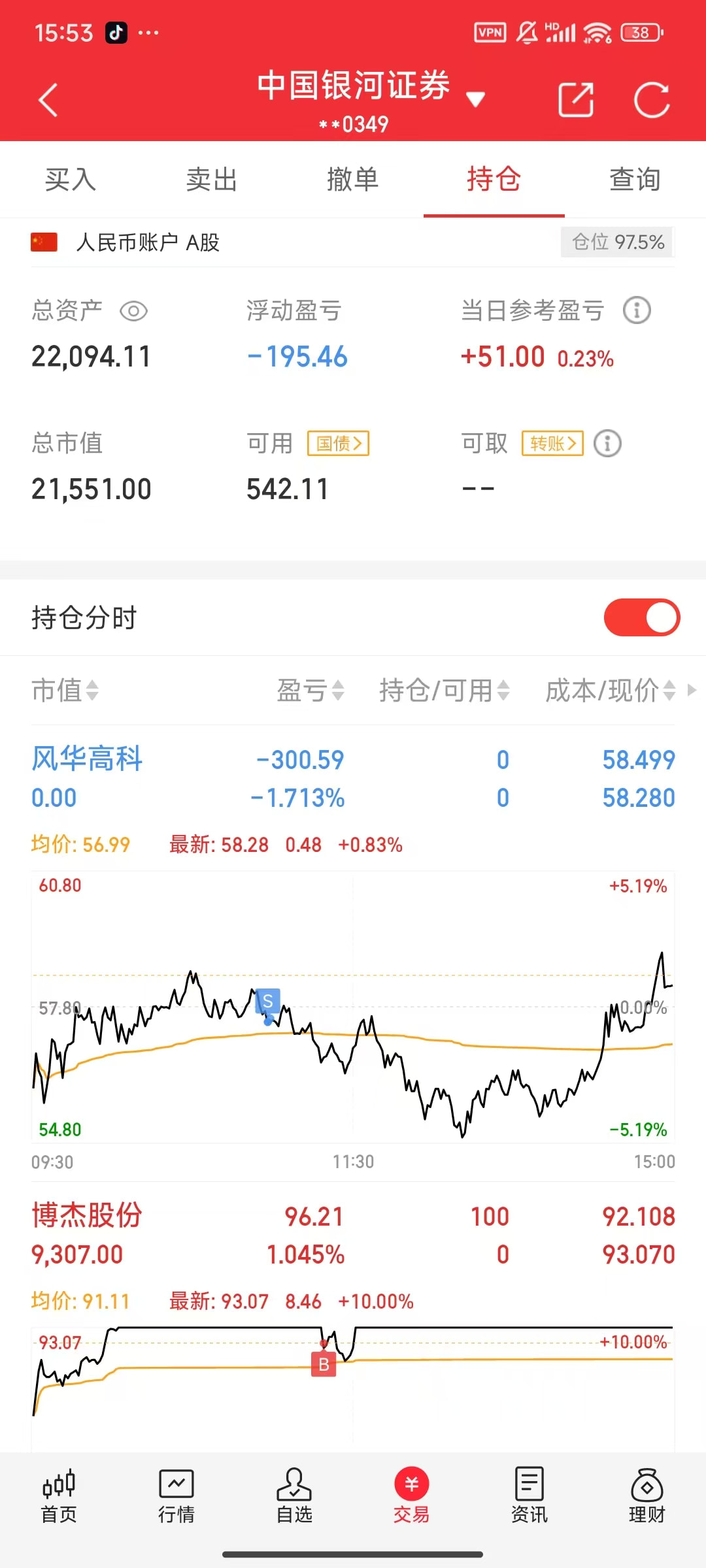Go back with the top-left arrow
The height and width of the screenshot is (1568, 706).
tap(48, 100)
